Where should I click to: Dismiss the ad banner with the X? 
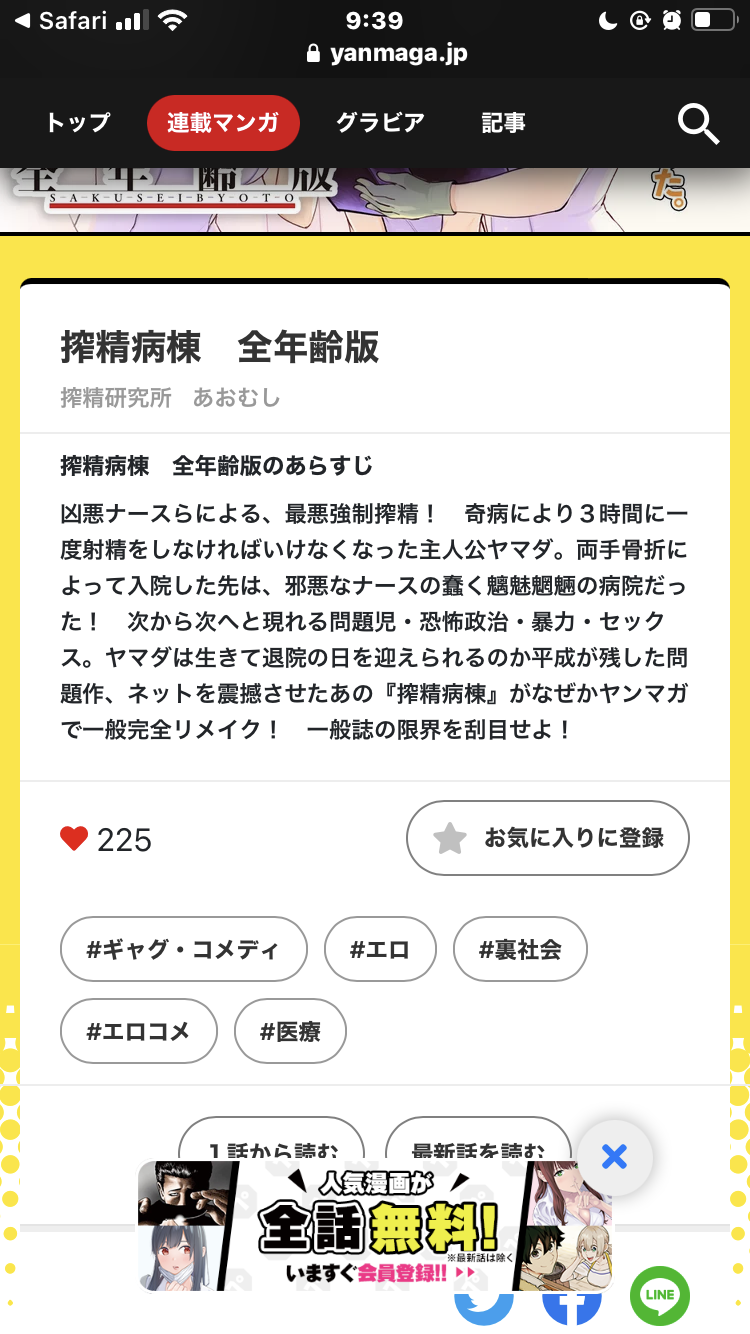[614, 1157]
